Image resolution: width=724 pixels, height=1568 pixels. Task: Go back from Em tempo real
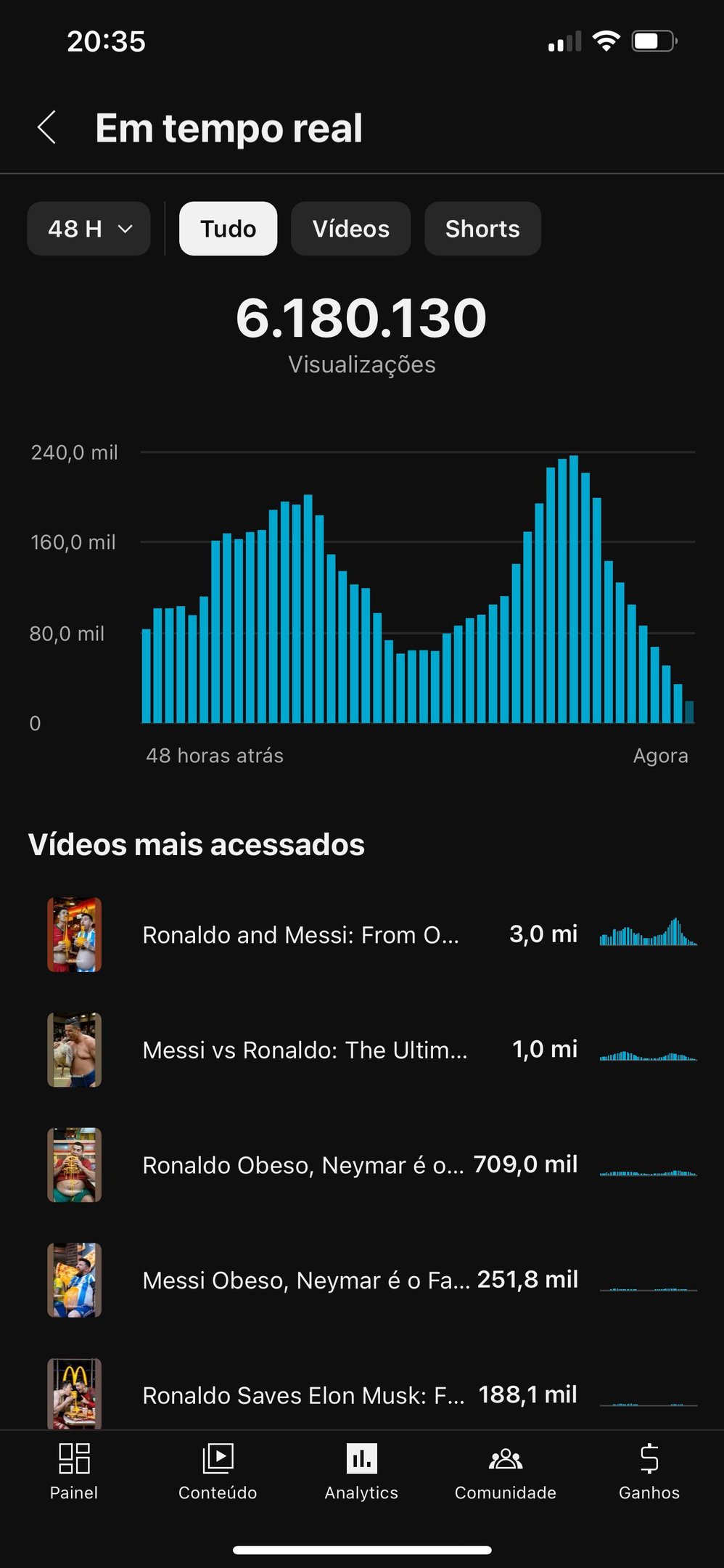click(x=47, y=128)
